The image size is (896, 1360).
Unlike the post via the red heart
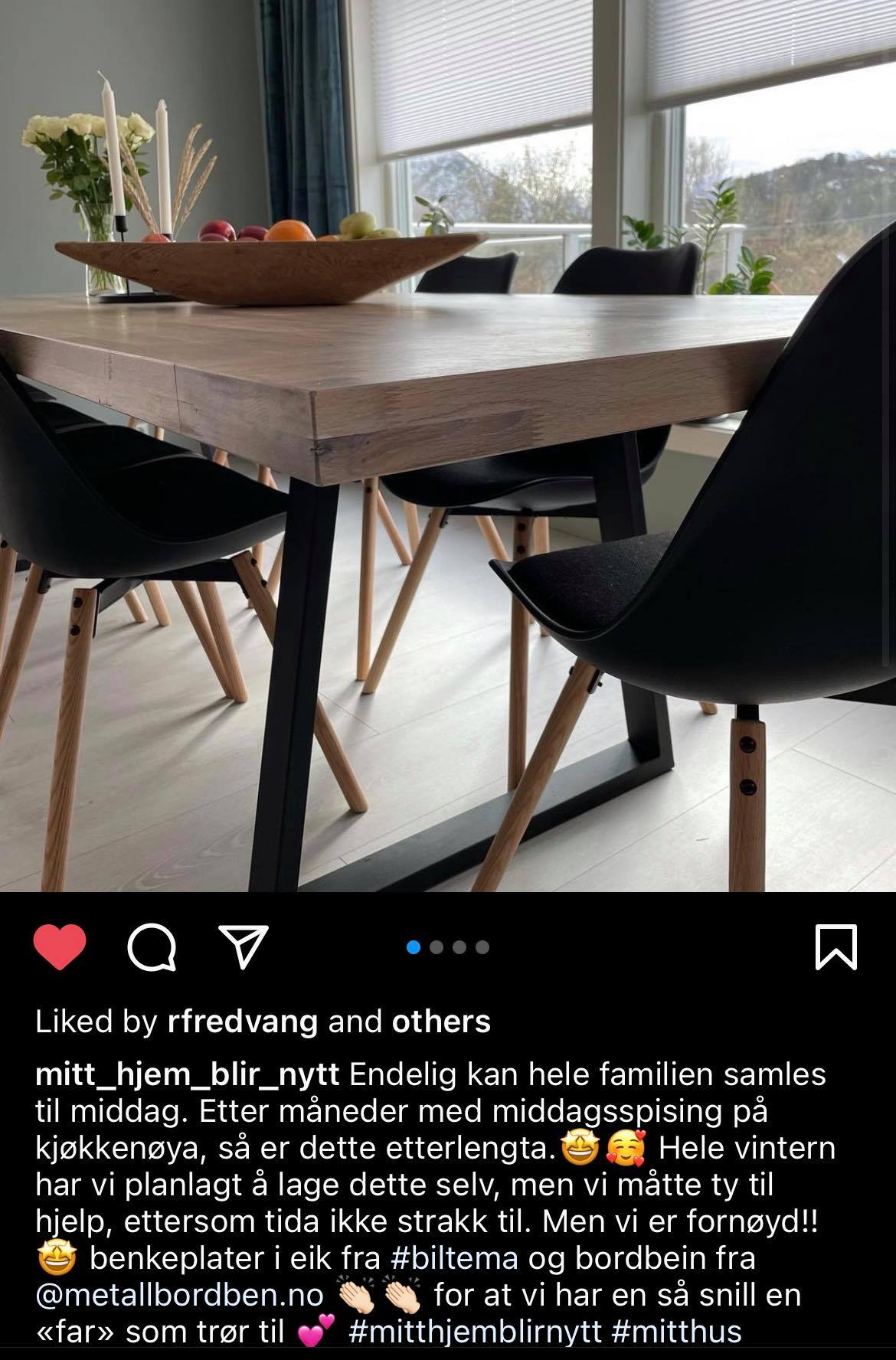60,947
